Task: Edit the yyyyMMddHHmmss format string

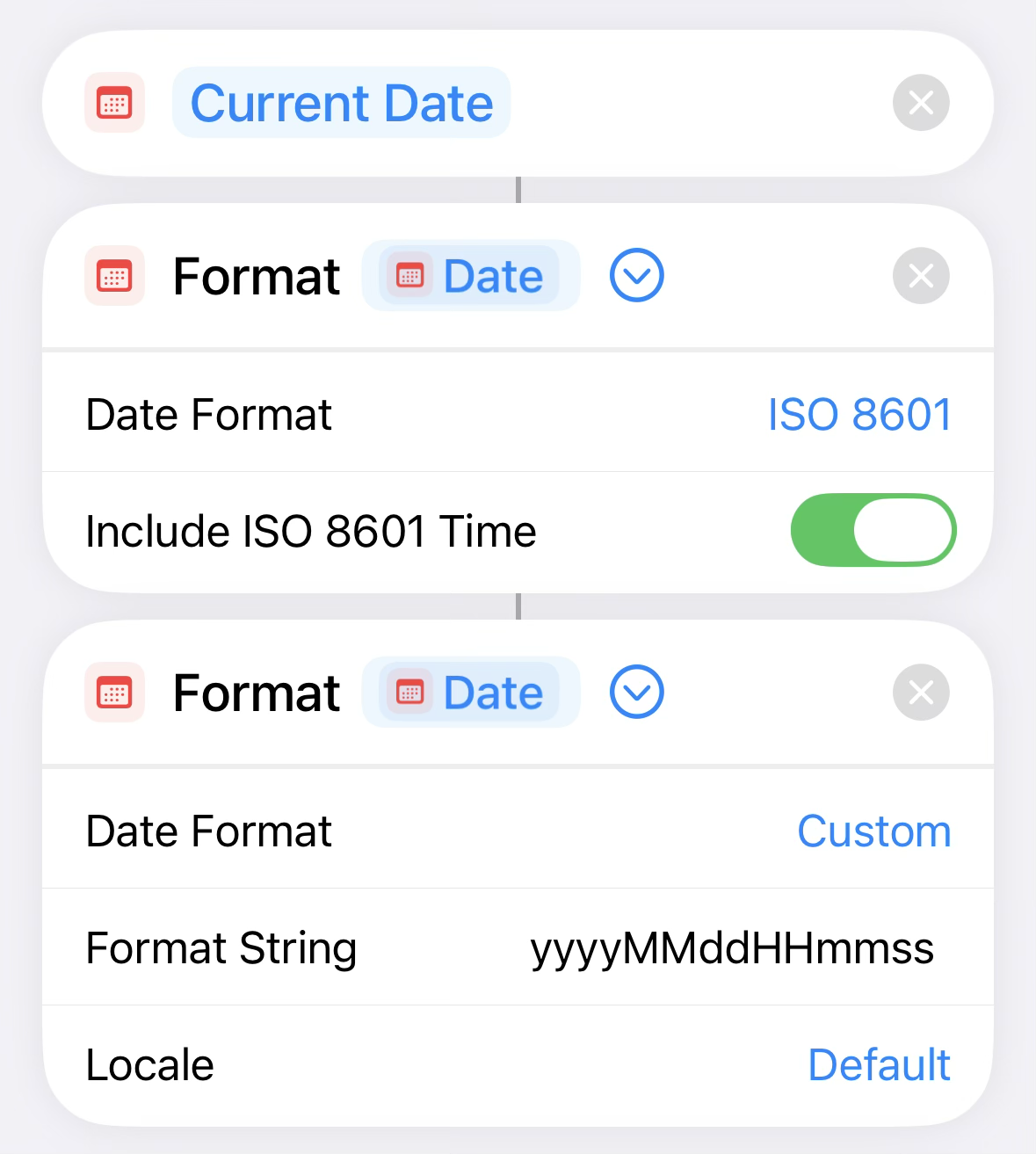Action: [x=732, y=948]
